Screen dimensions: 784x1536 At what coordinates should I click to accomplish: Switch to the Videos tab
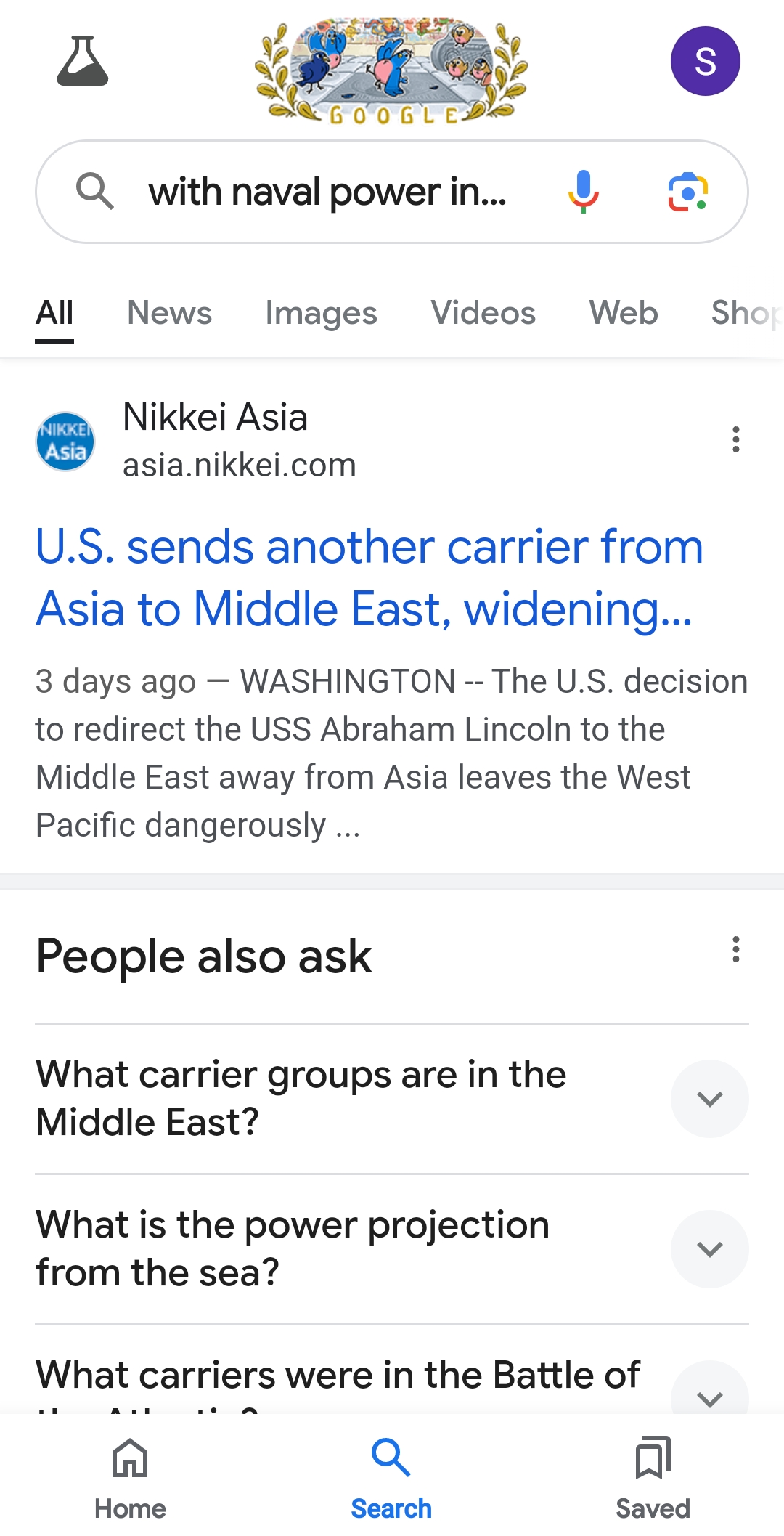(483, 313)
